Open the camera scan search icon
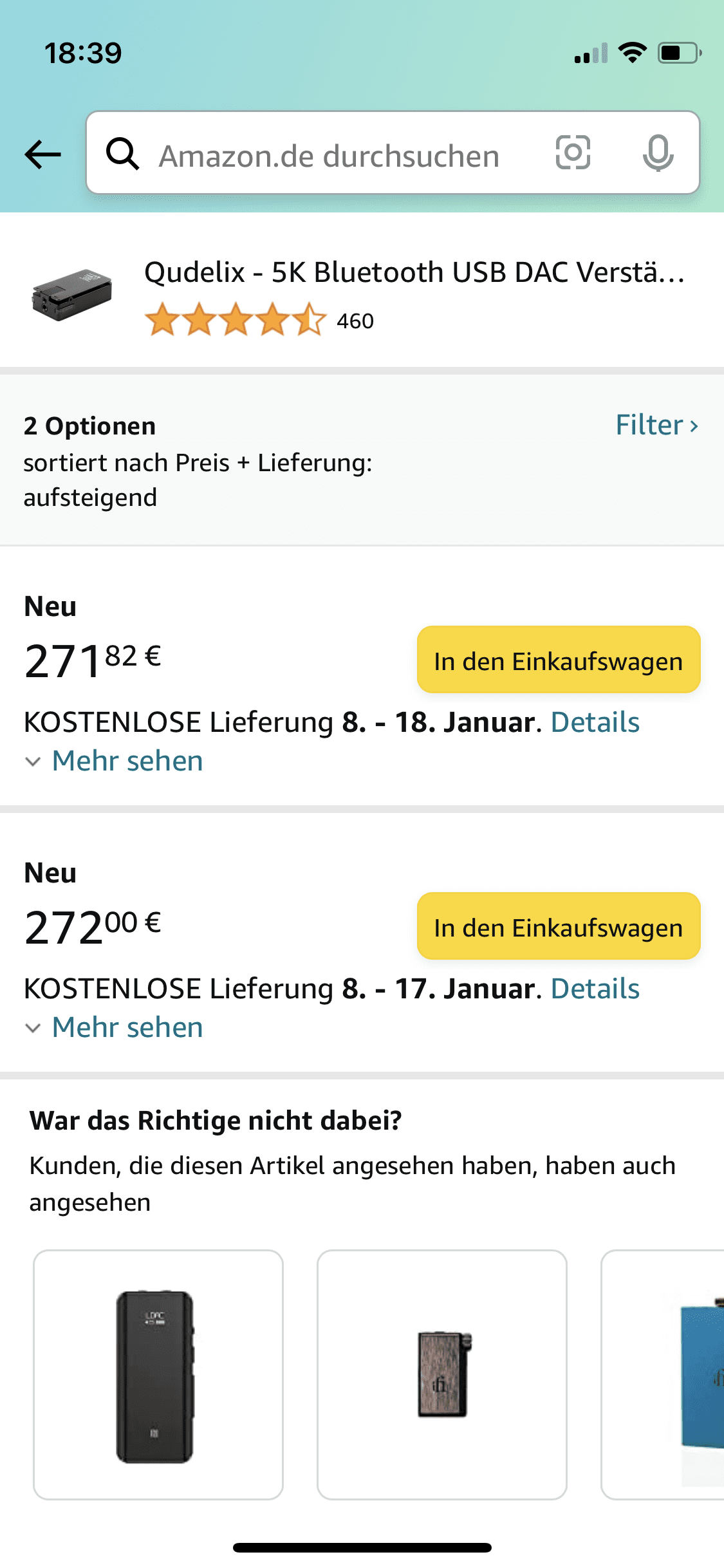The height and width of the screenshot is (1568, 724). click(573, 153)
